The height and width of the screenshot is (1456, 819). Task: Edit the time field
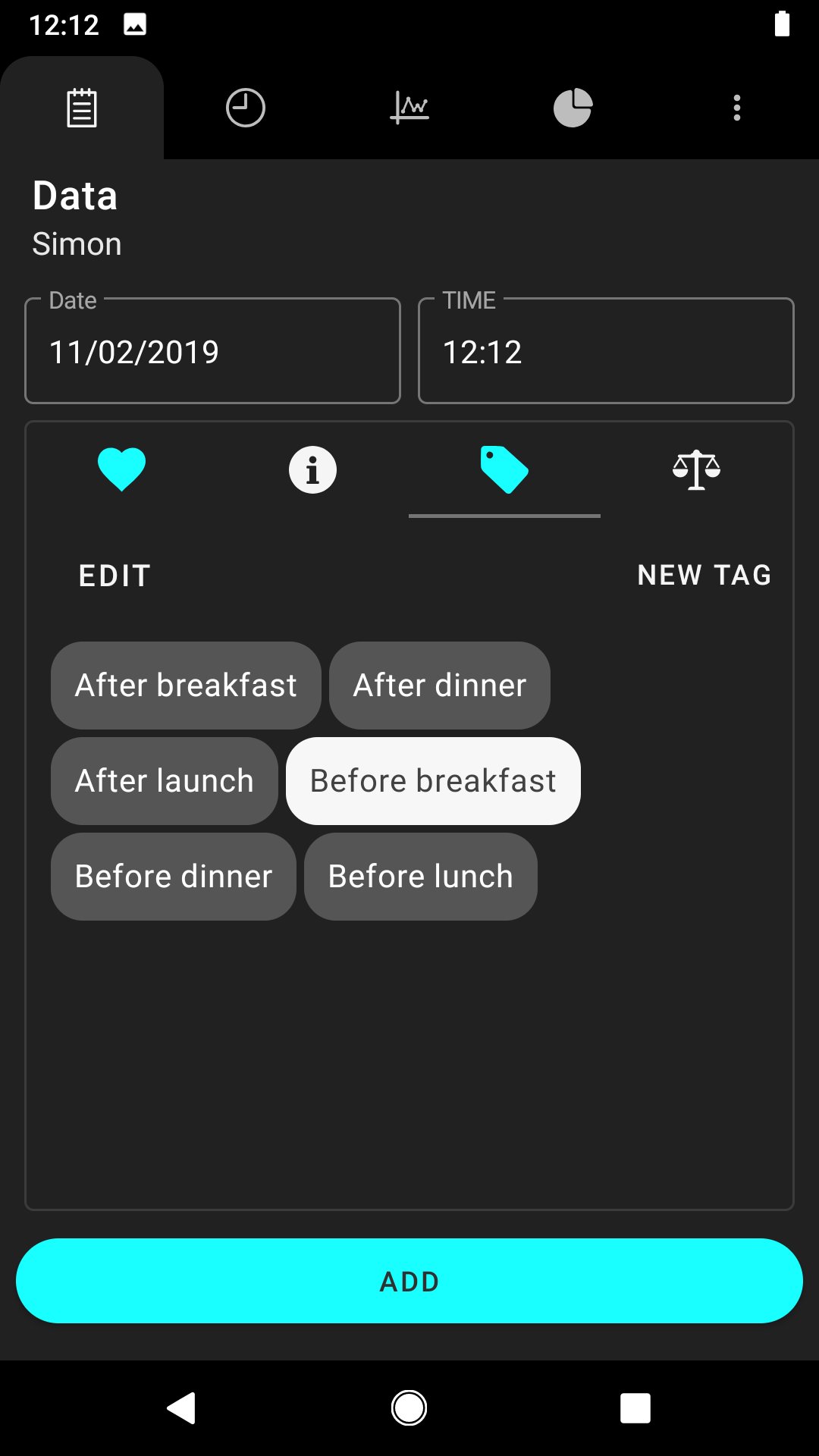click(605, 351)
